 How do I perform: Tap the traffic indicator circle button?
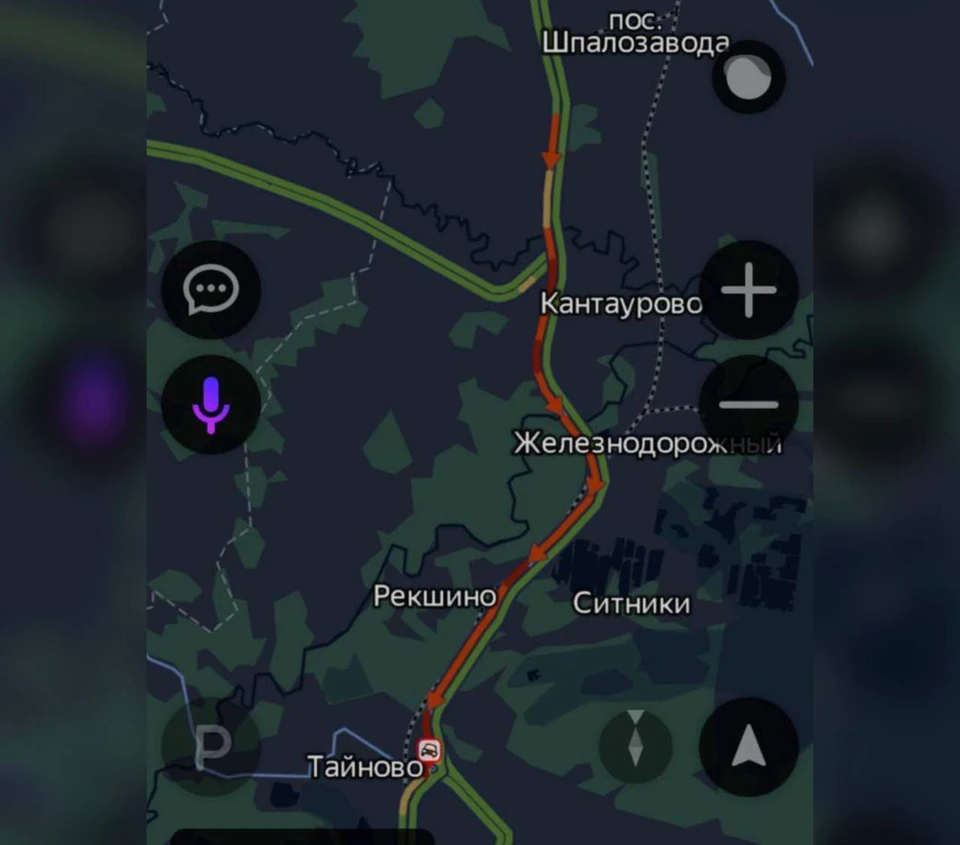748,77
